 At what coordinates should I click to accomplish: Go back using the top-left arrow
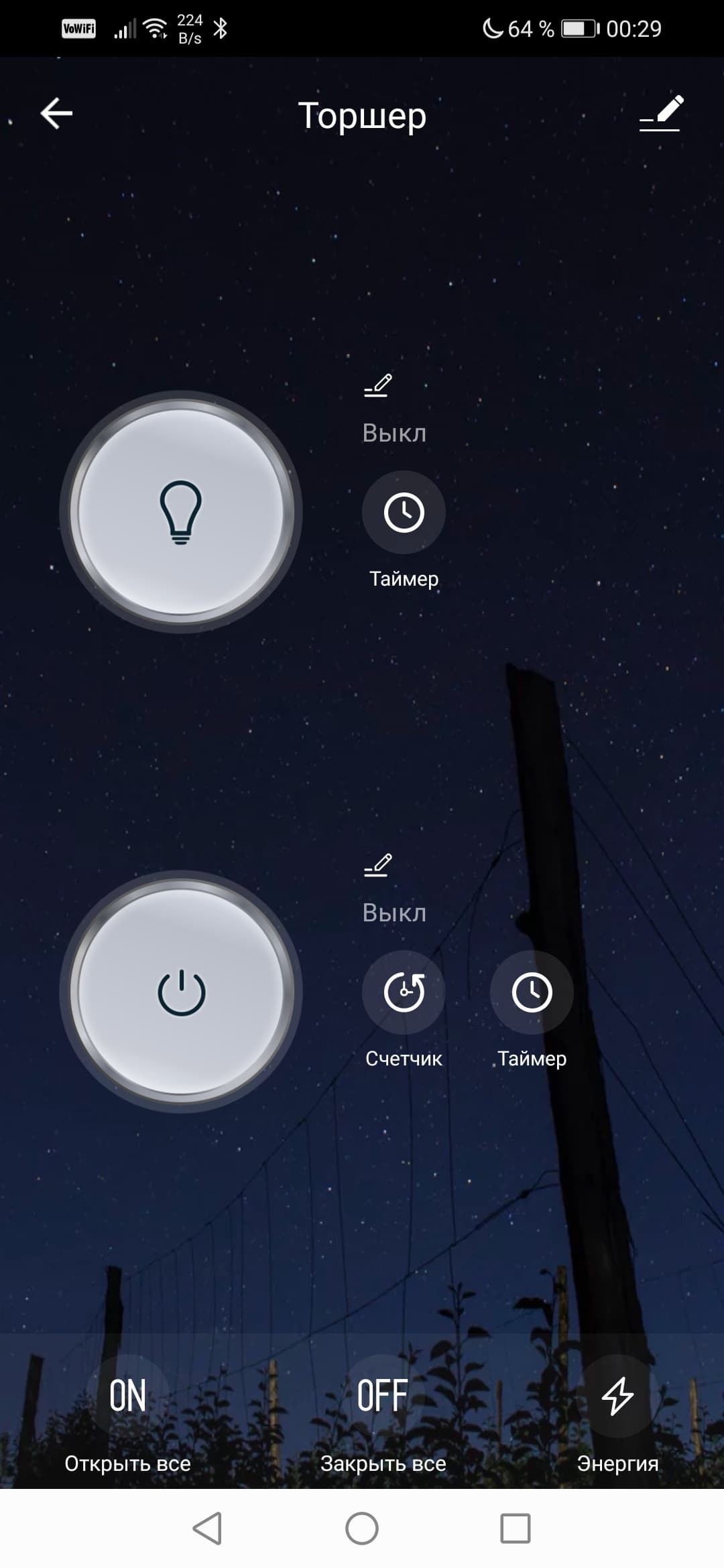click(56, 113)
